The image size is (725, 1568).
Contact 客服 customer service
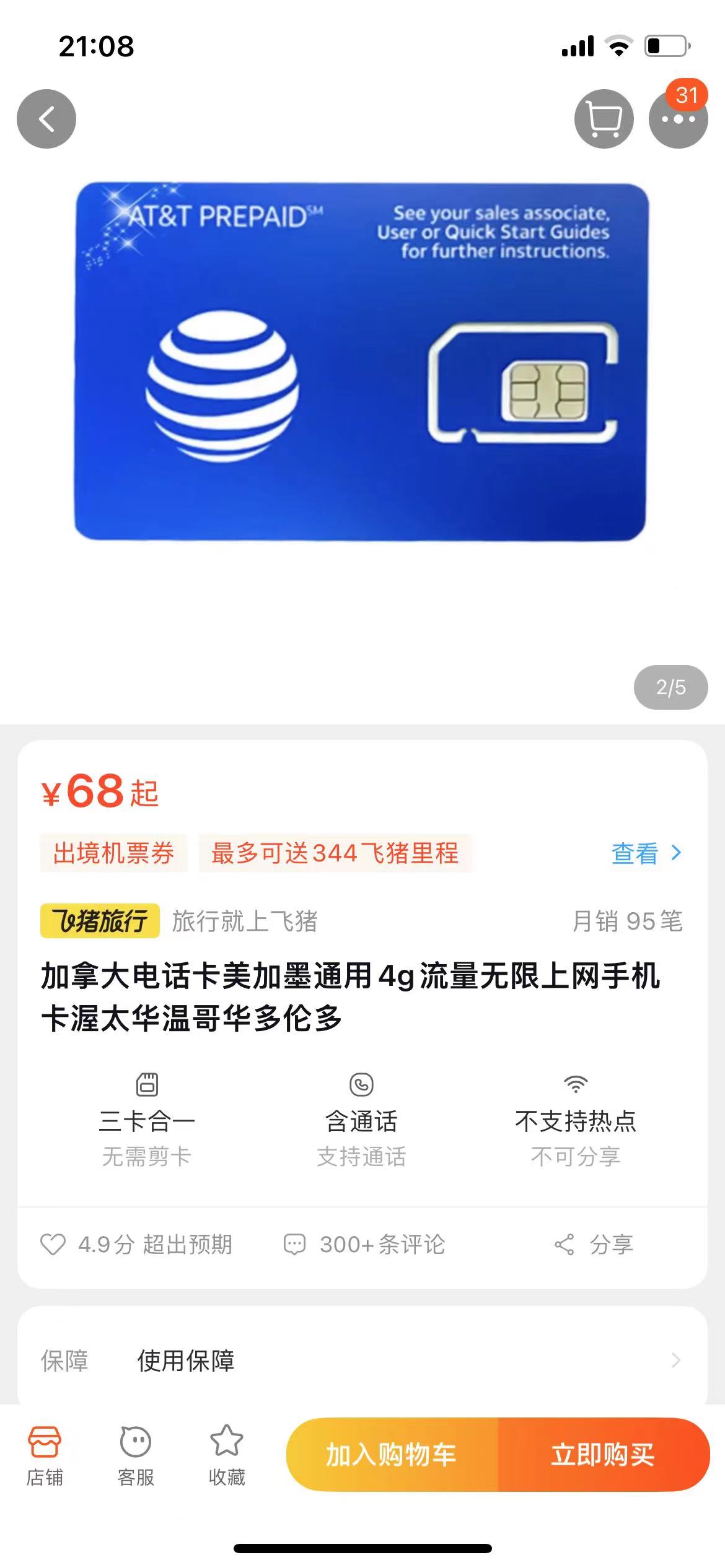[x=136, y=1455]
